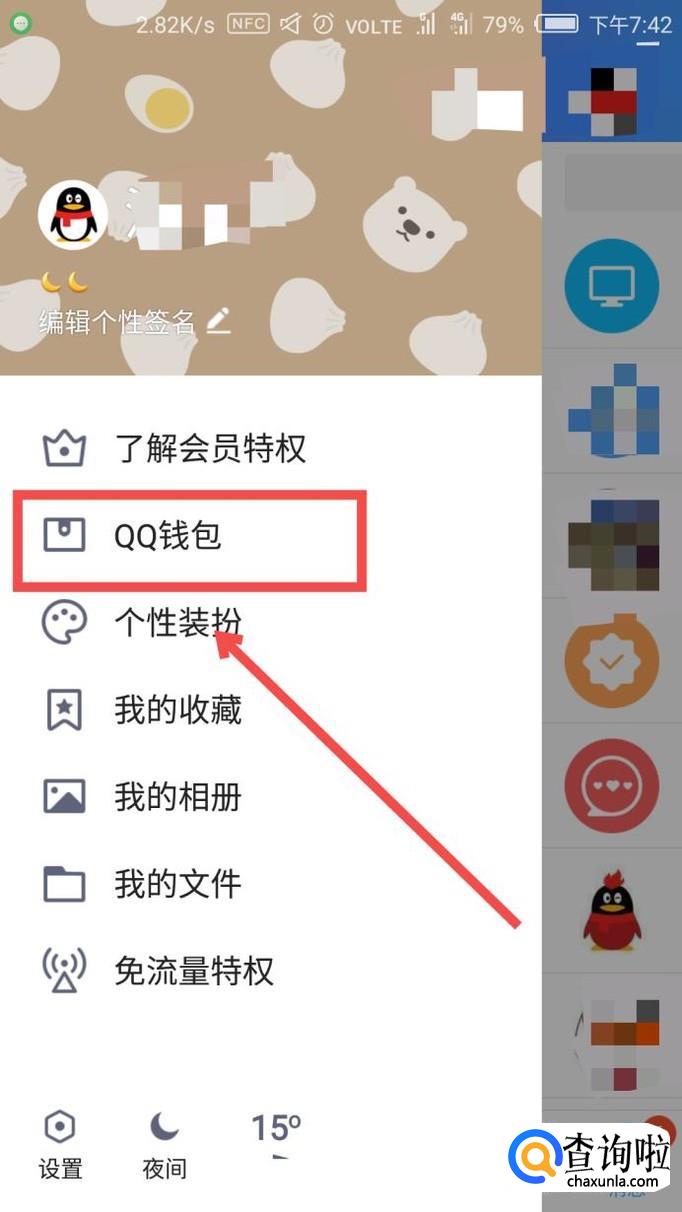Open 我的文件 files
Screen dimensions: 682x1212
tap(176, 884)
